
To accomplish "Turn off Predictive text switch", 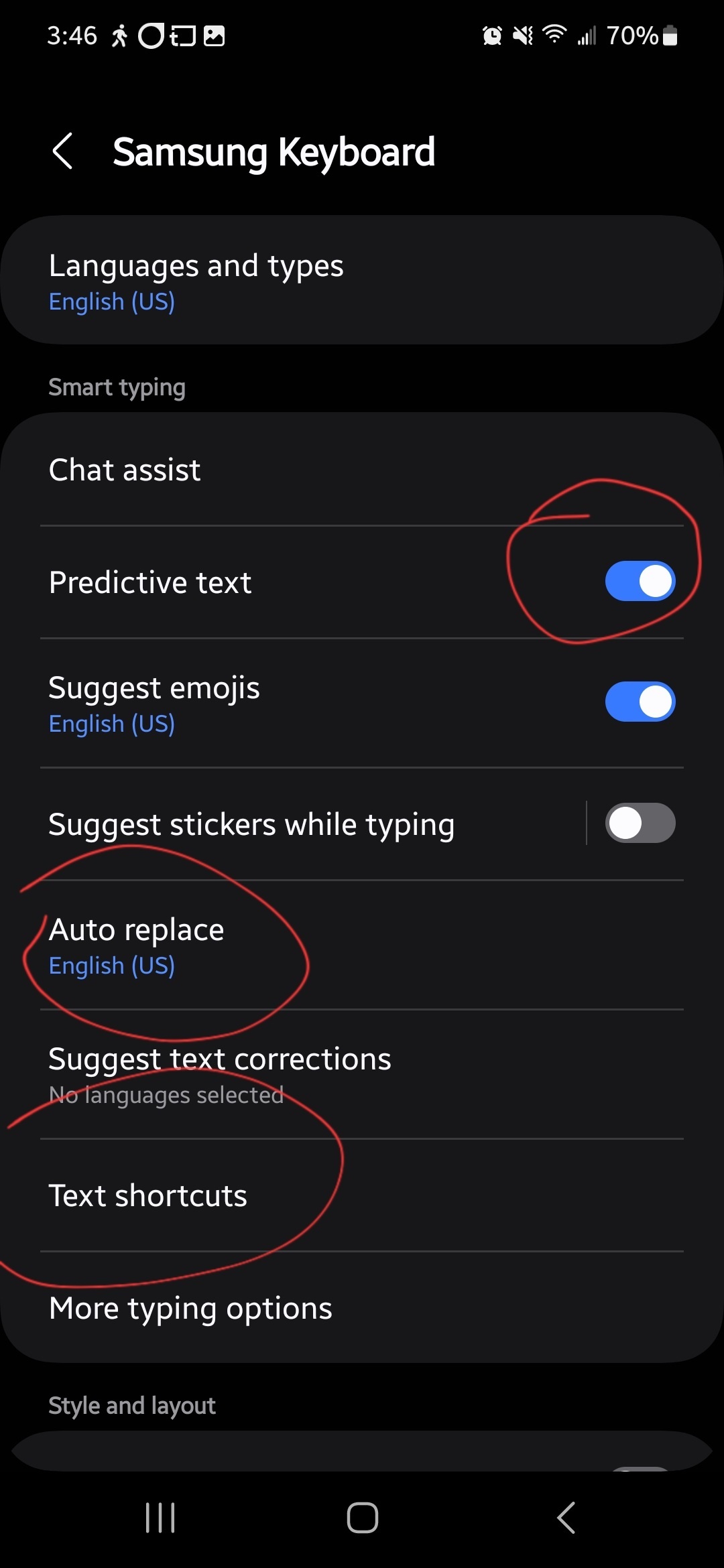I will tap(640, 581).
